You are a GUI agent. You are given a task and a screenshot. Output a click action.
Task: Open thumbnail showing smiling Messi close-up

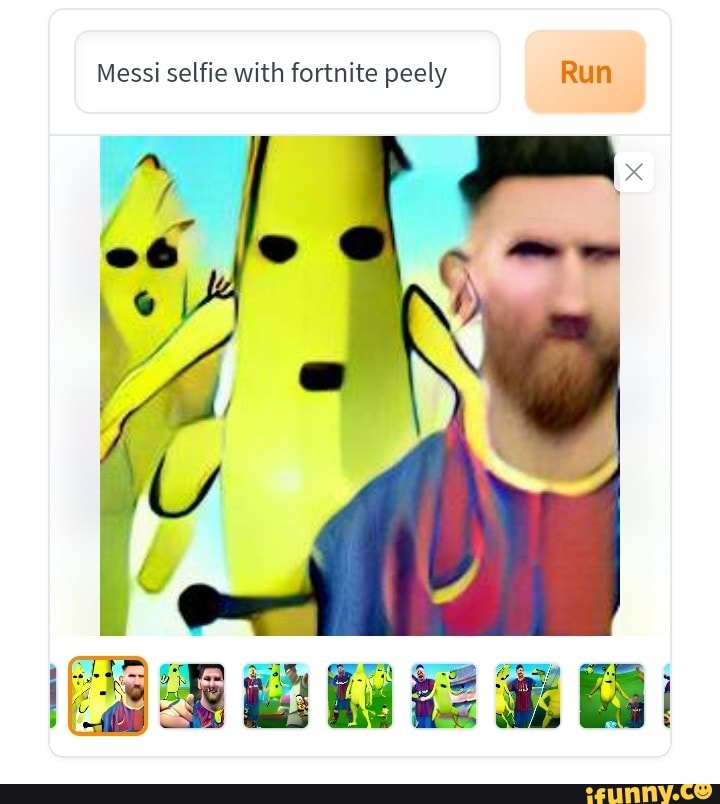192,696
